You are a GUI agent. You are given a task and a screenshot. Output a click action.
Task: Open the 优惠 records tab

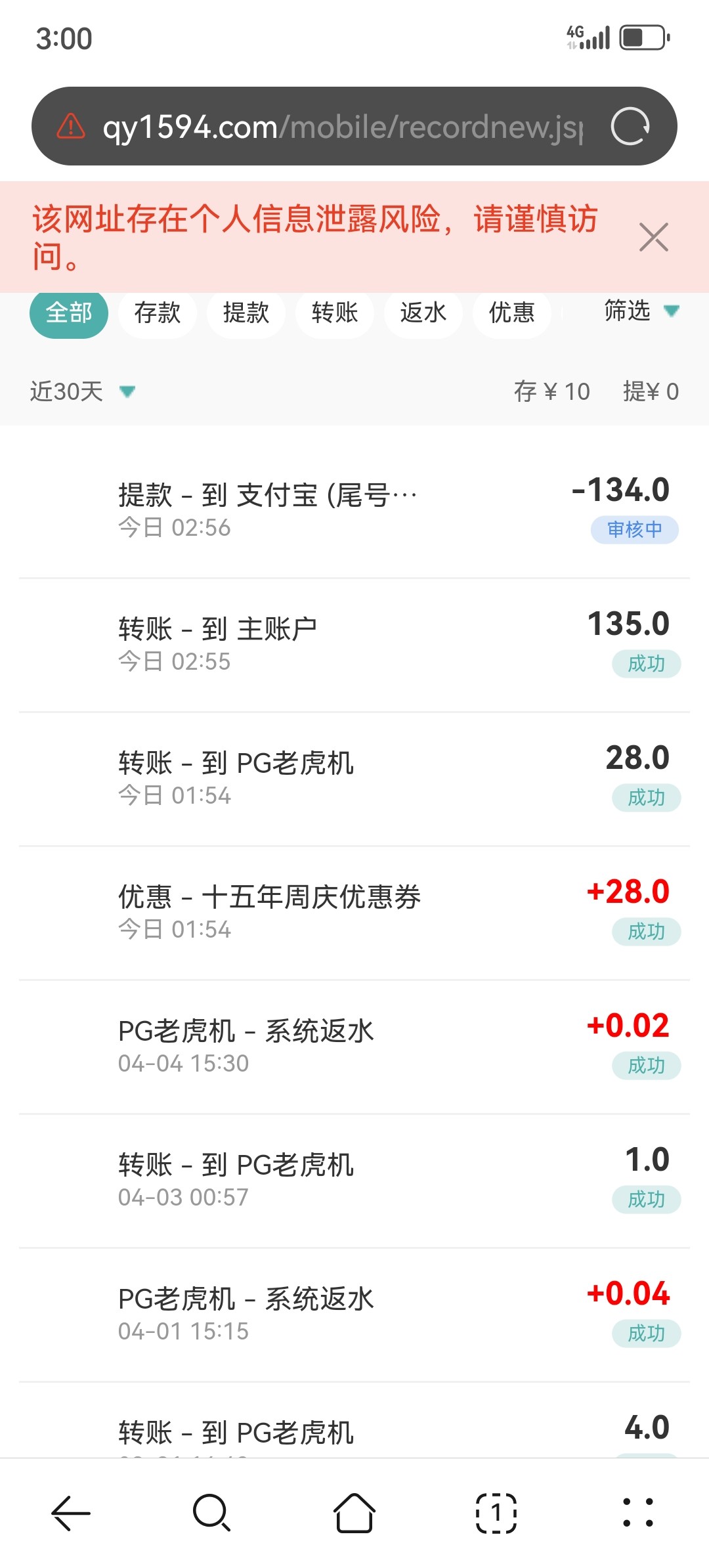[x=512, y=313]
